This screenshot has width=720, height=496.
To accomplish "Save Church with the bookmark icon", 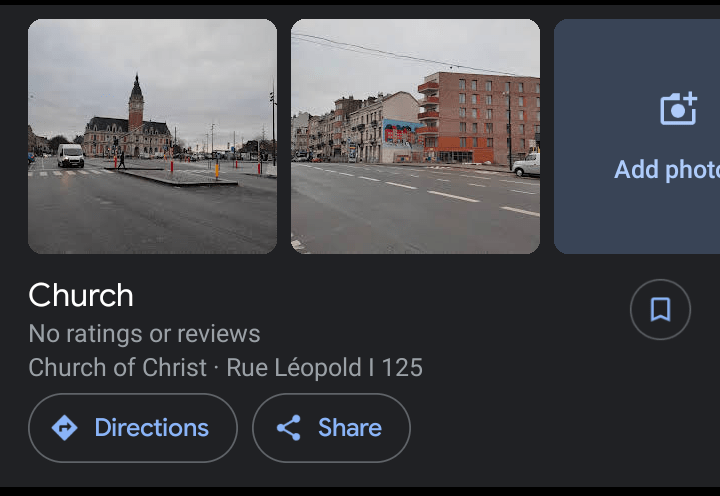I will pos(660,310).
